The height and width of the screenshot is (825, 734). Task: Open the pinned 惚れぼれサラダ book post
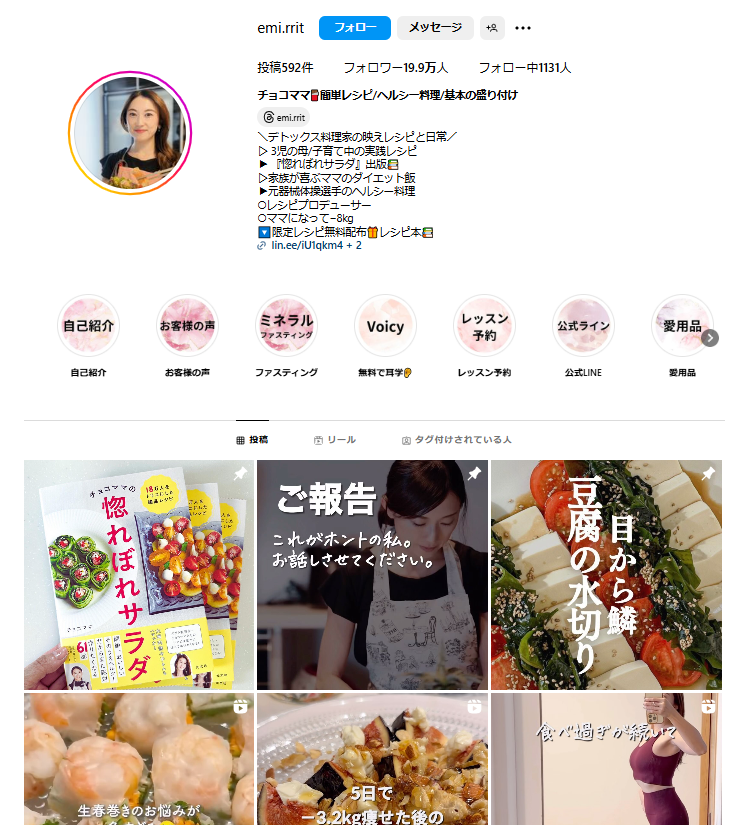tap(139, 575)
